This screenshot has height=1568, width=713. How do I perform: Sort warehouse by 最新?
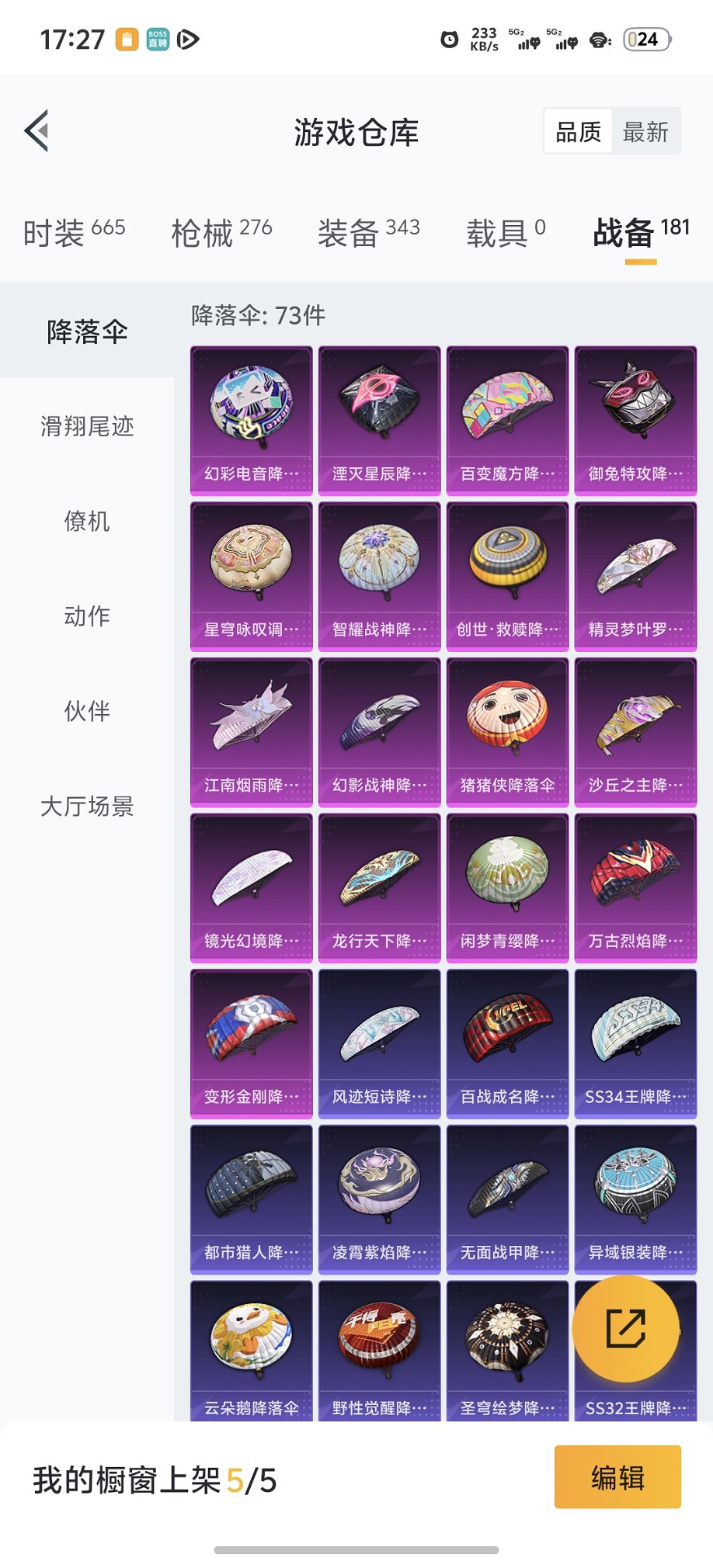(645, 131)
